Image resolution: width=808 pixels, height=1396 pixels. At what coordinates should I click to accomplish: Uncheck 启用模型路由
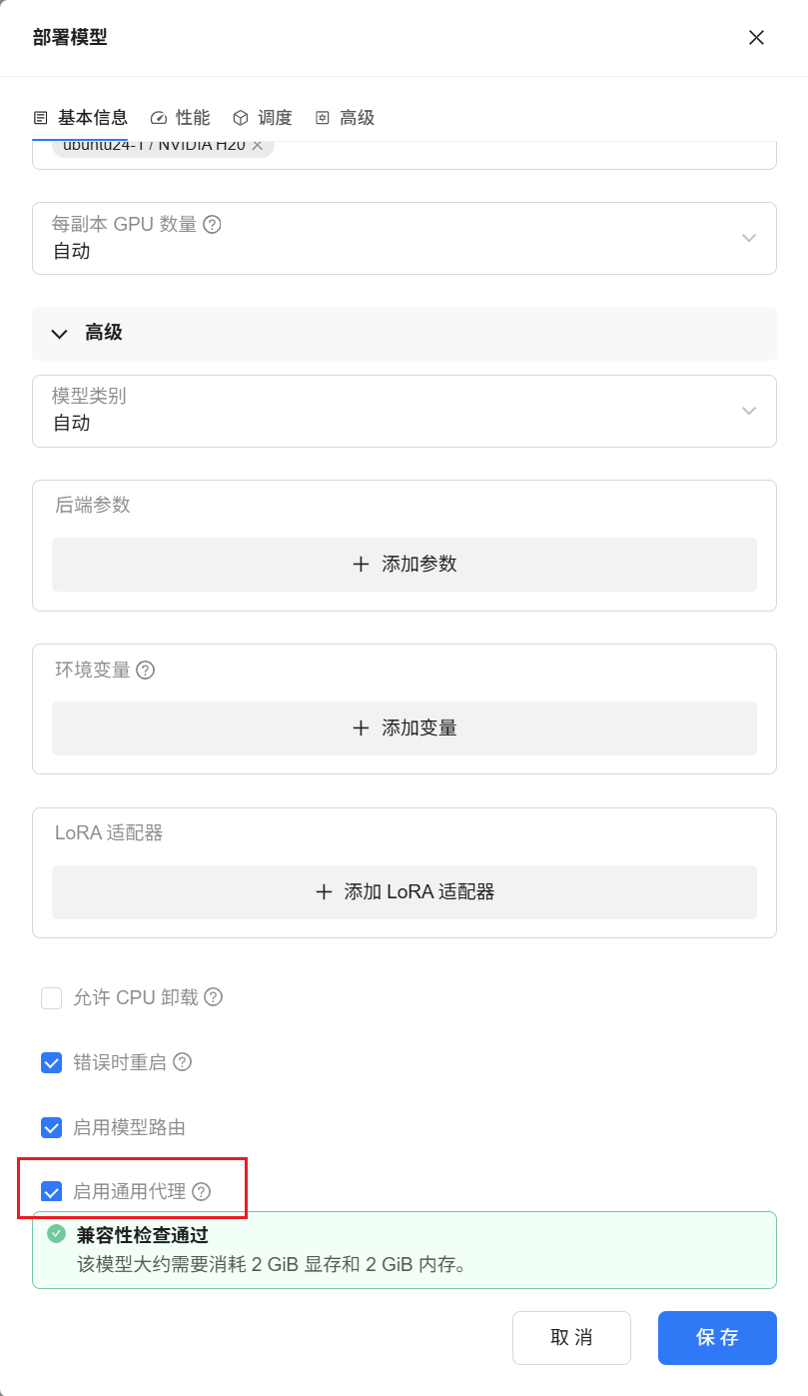[51, 1128]
